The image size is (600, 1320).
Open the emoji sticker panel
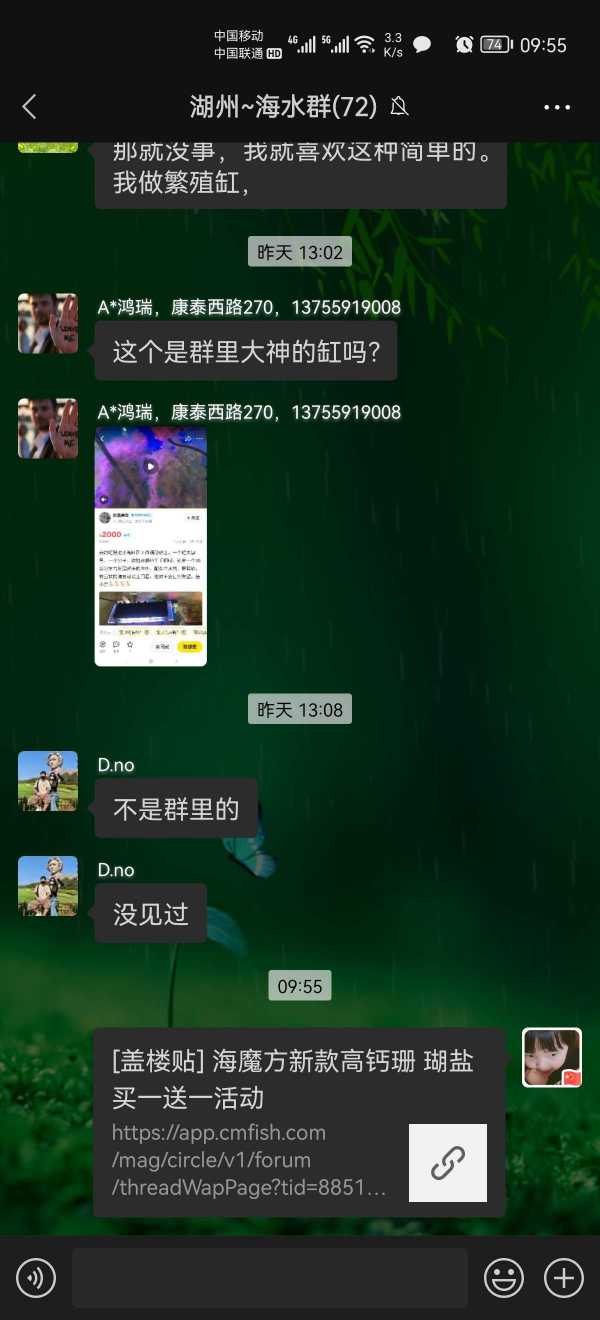pyautogui.click(x=504, y=1277)
